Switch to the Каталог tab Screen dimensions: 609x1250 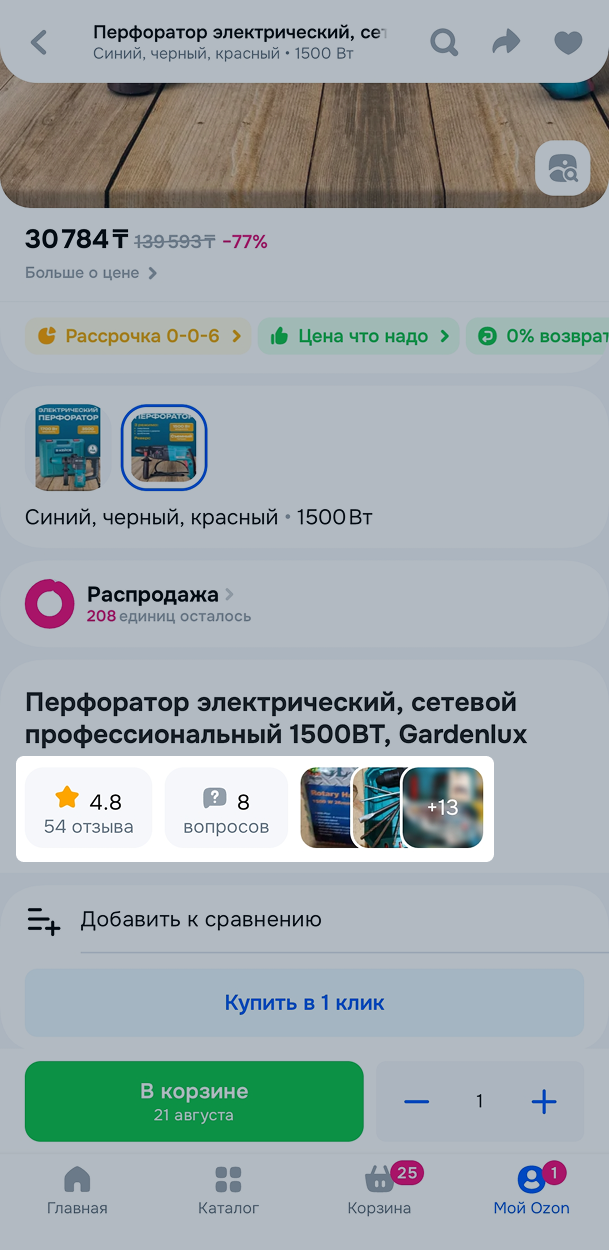pyautogui.click(x=228, y=1191)
